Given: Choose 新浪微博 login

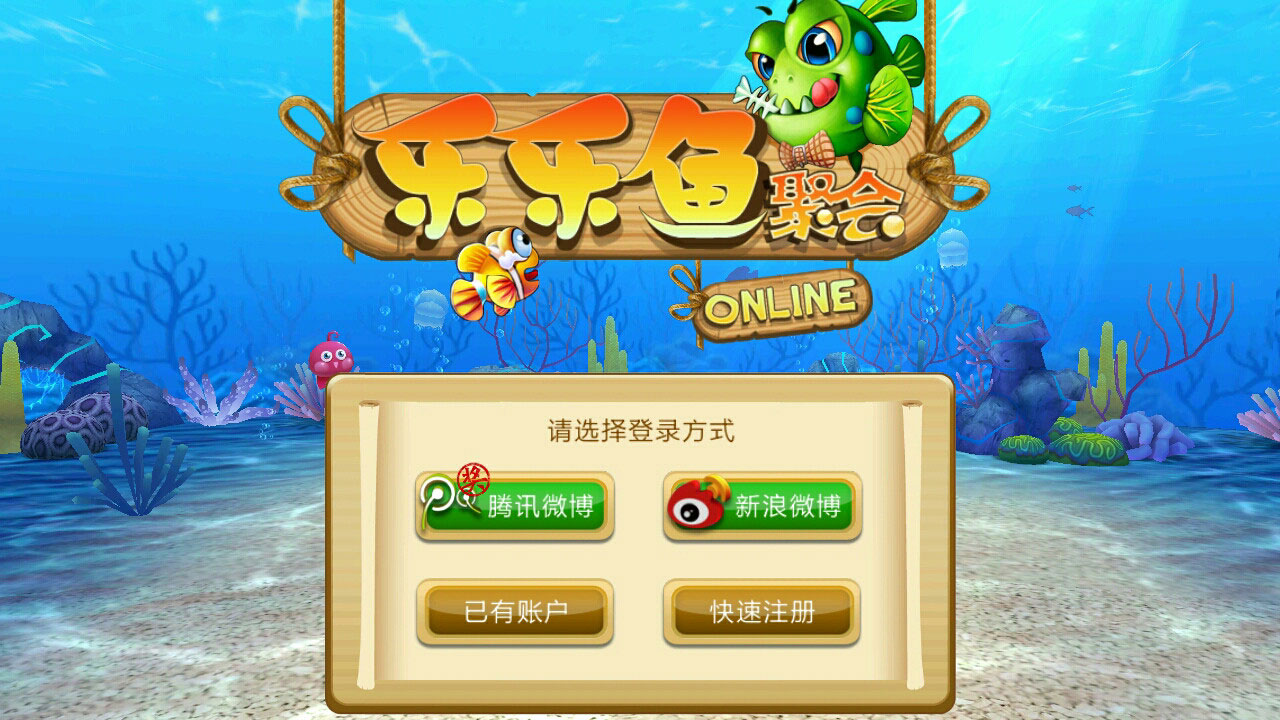Looking at the screenshot, I should [762, 507].
